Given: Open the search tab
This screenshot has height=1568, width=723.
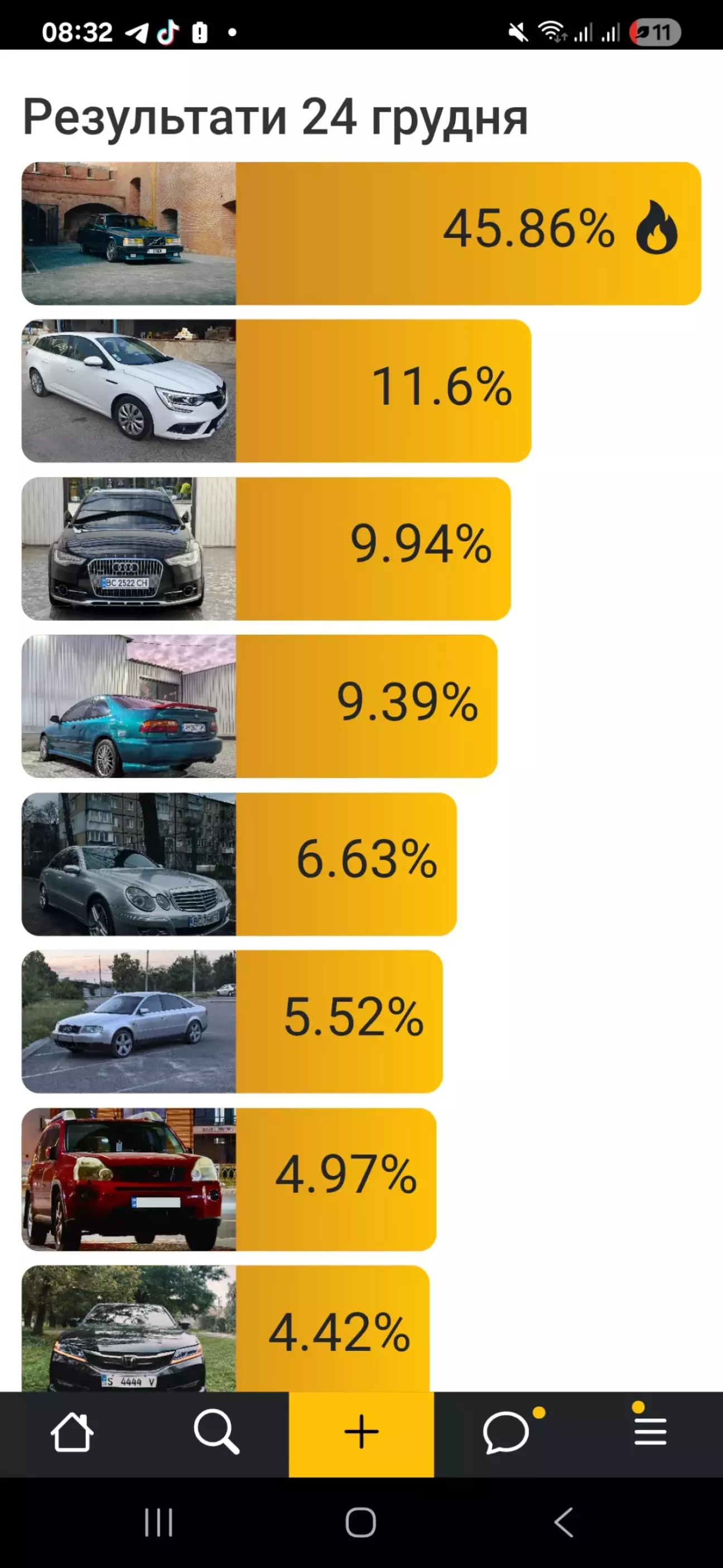Looking at the screenshot, I should point(216,1433).
